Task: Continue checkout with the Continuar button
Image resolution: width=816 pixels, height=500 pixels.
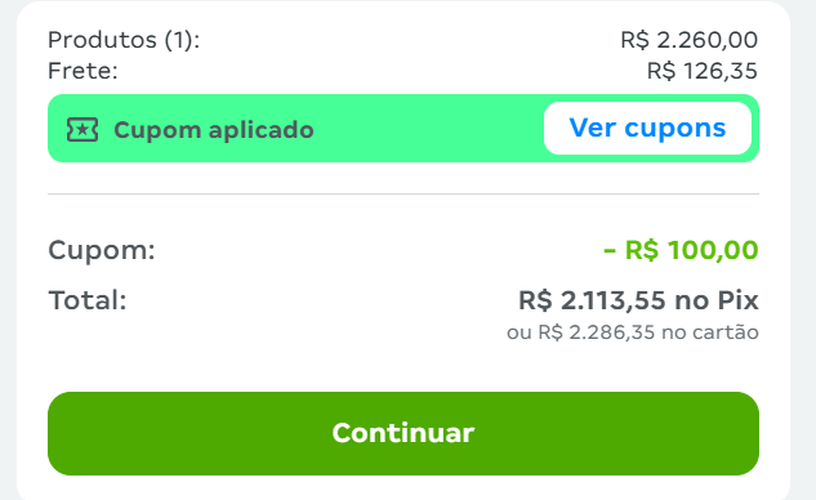Action: tap(403, 433)
